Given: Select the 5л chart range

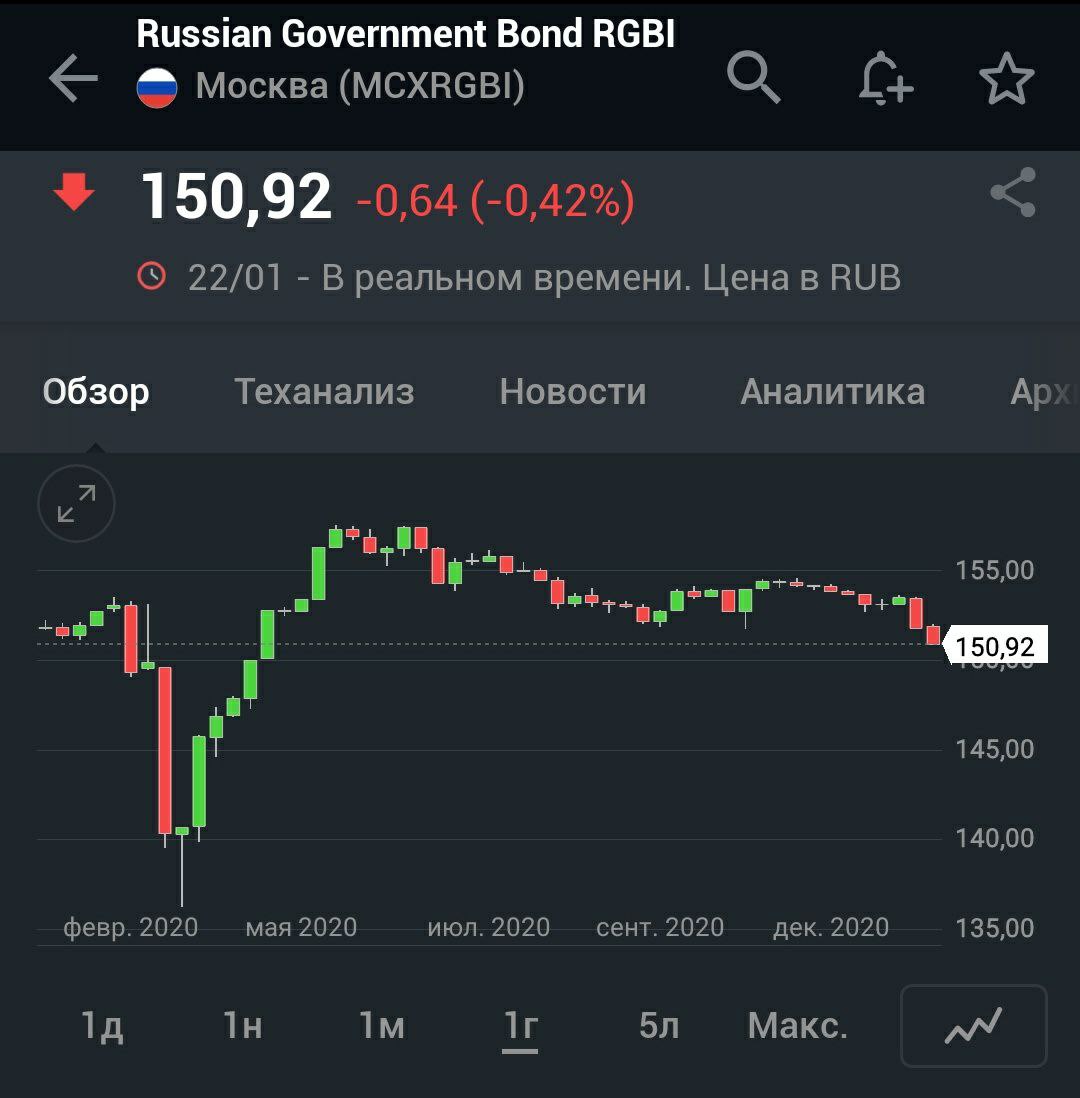Looking at the screenshot, I should click(659, 1025).
